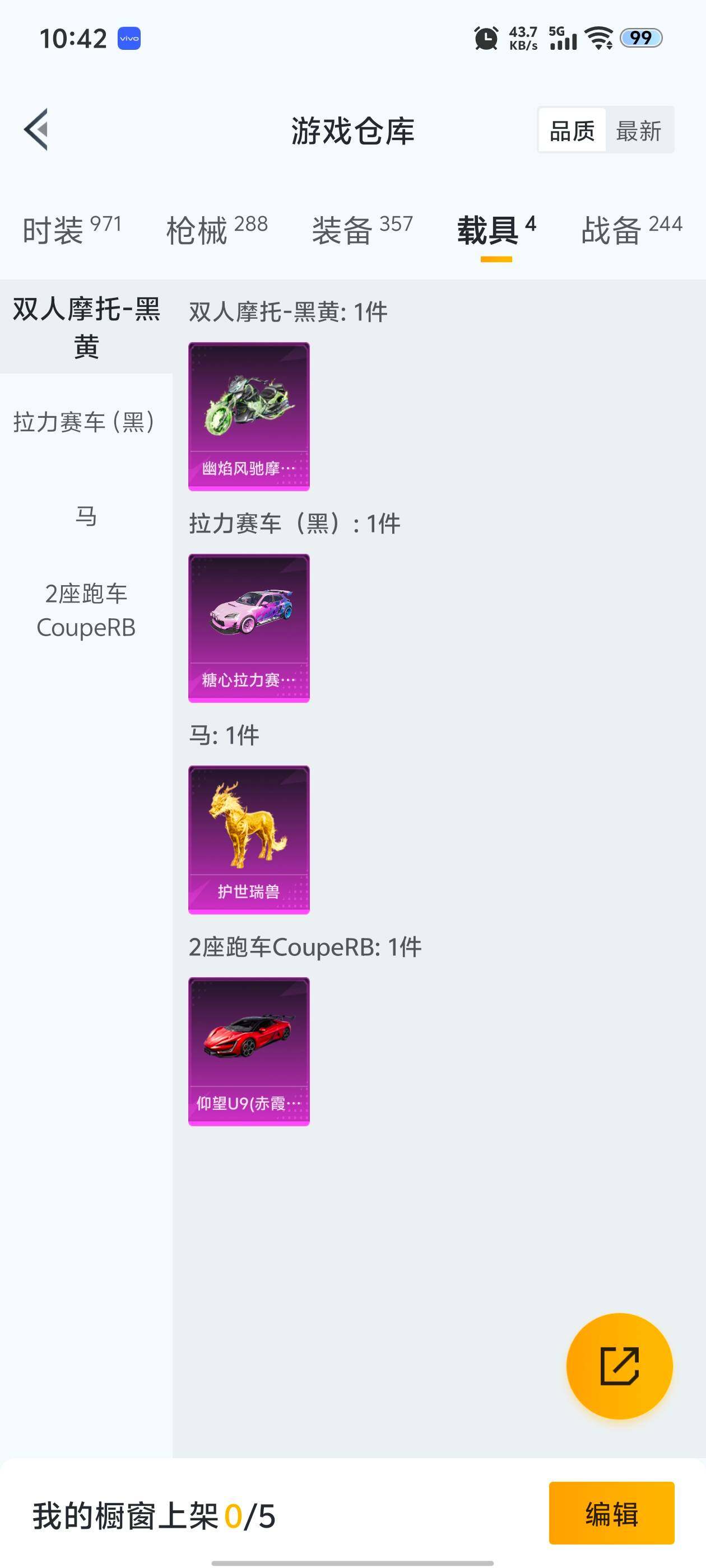Tap the vivo notification icon in status bar
This screenshot has width=706, height=1568.
tap(128, 39)
